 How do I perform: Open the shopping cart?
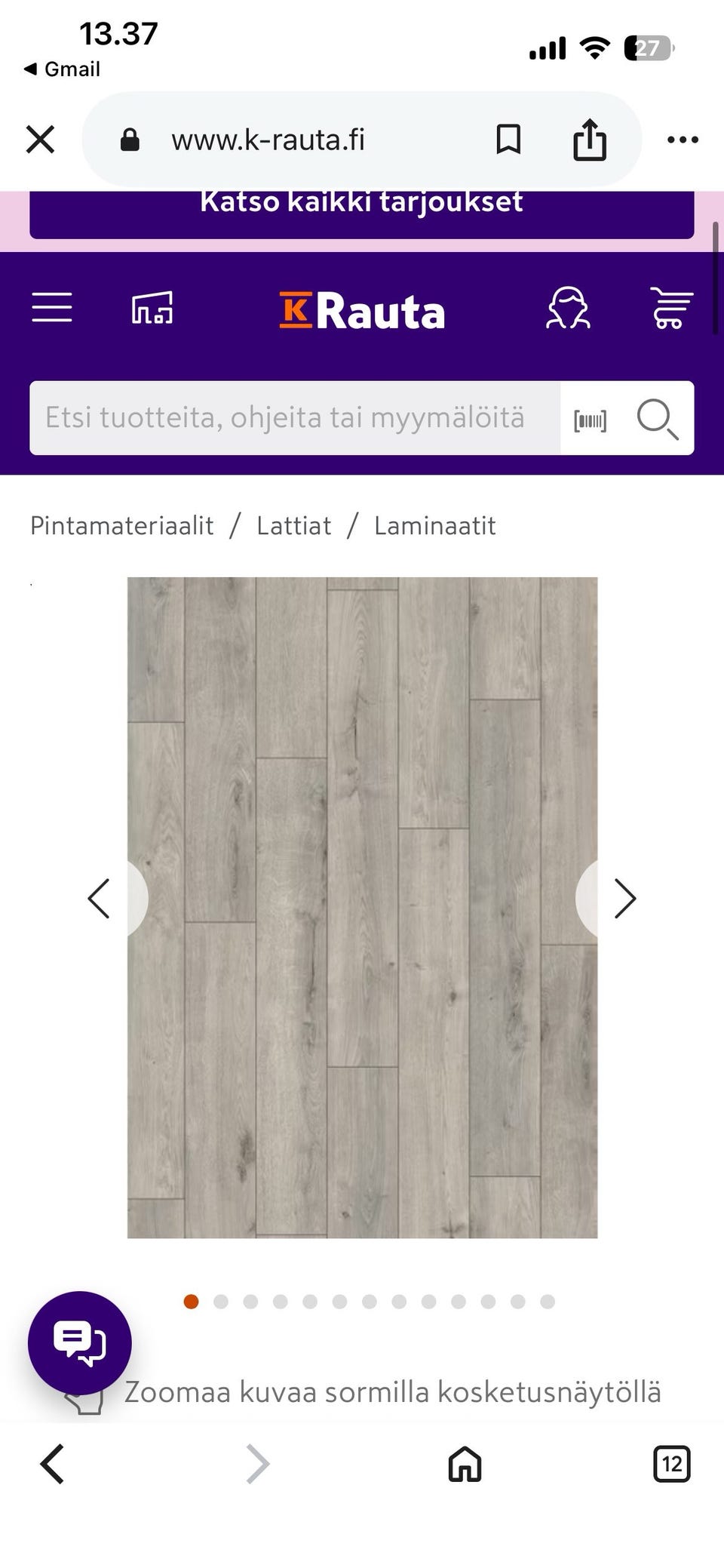pyautogui.click(x=671, y=308)
